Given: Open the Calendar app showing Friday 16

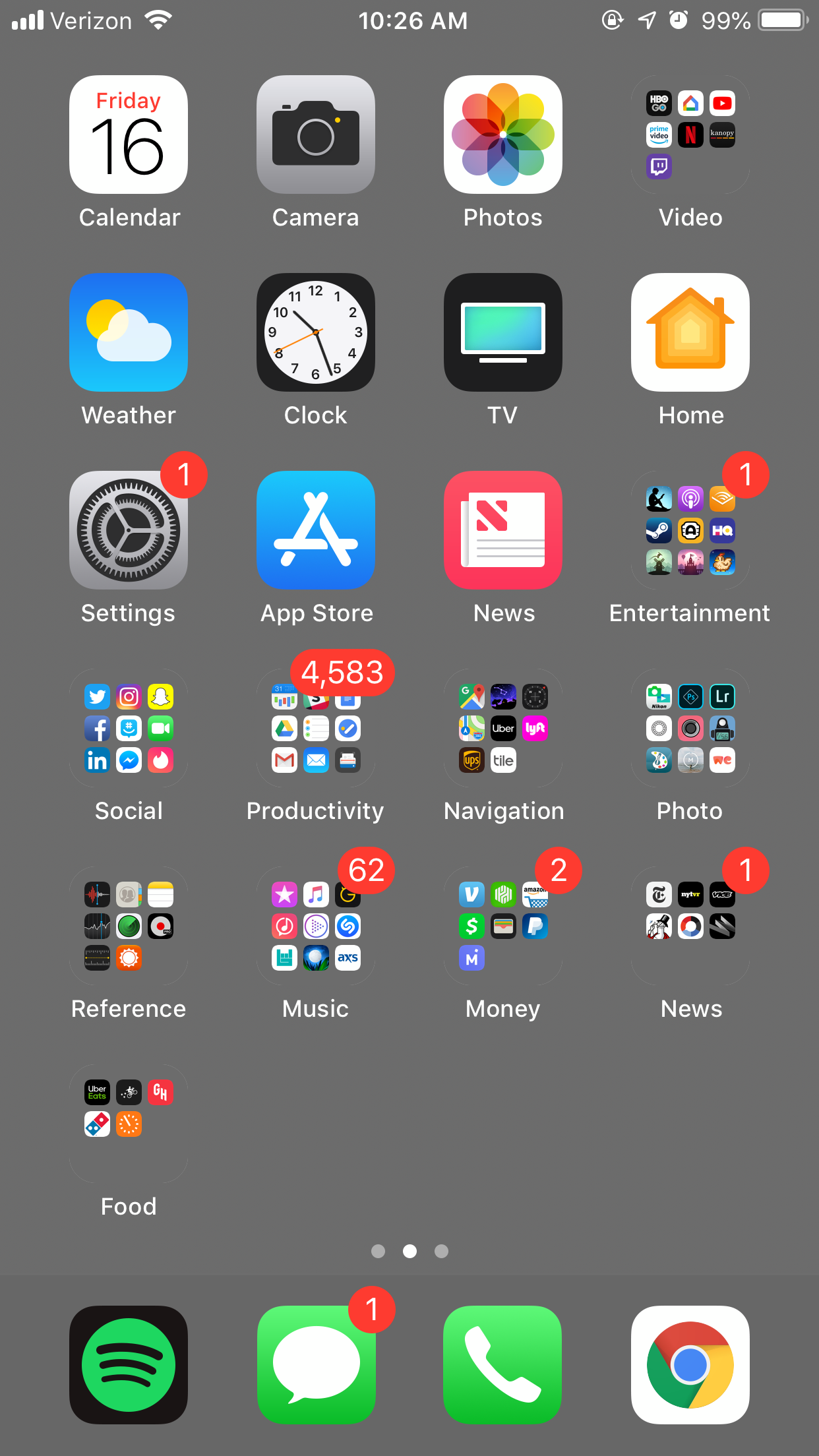Looking at the screenshot, I should 129,135.
